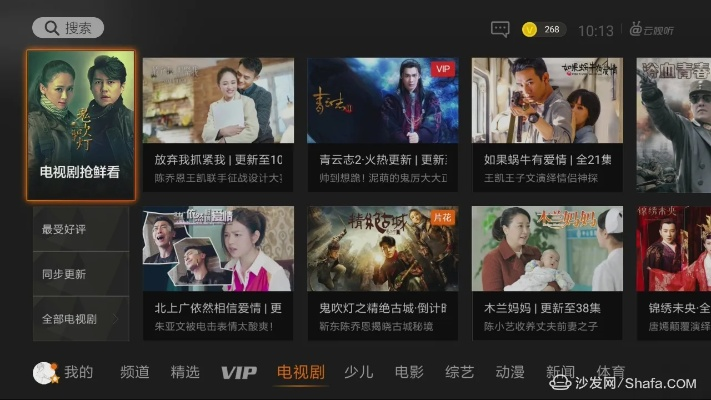The height and width of the screenshot is (400, 711).
Task: Switch to 我的 tab
Action: (65, 372)
